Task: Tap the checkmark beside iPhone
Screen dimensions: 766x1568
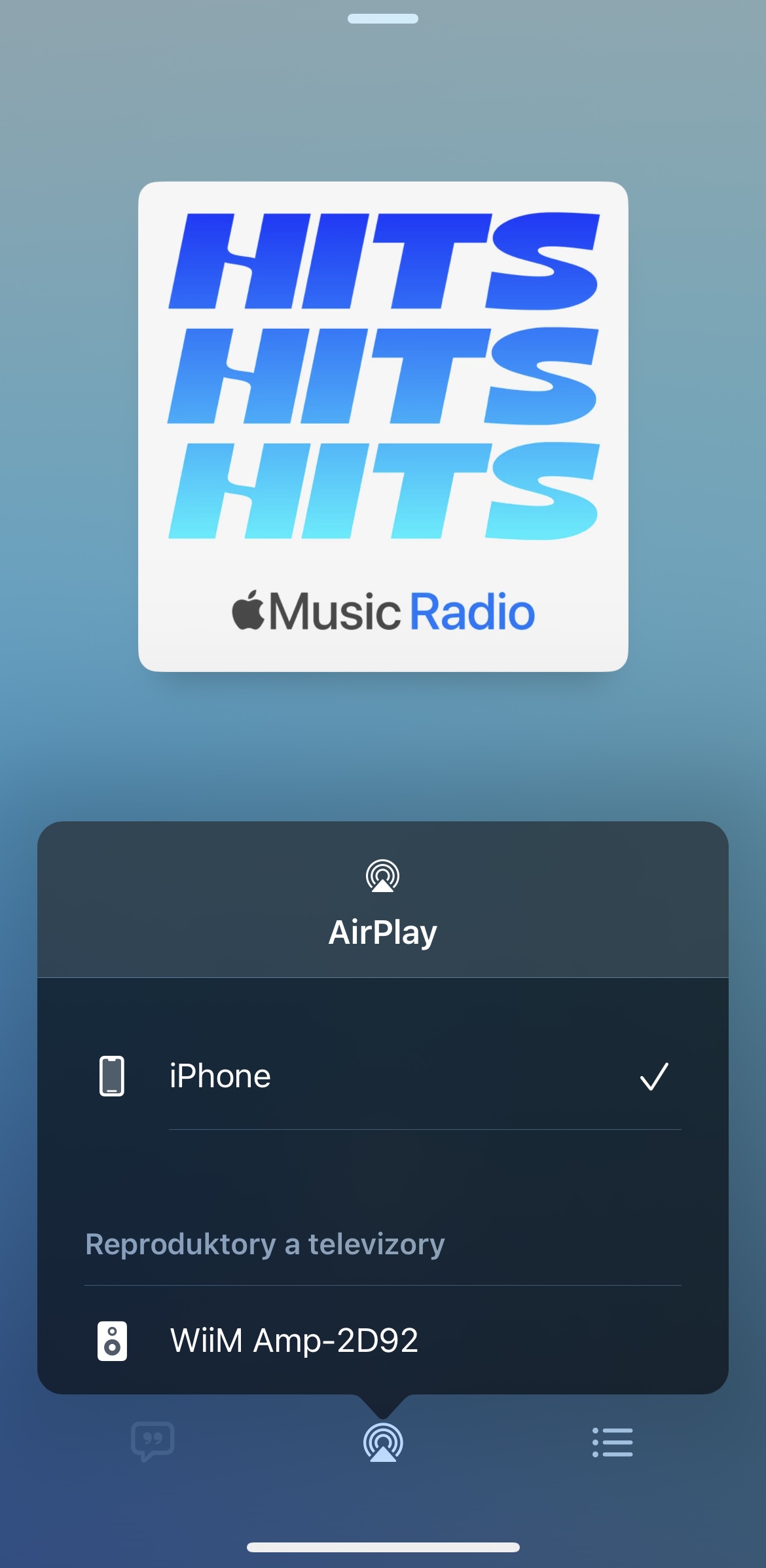Action: coord(654,1076)
